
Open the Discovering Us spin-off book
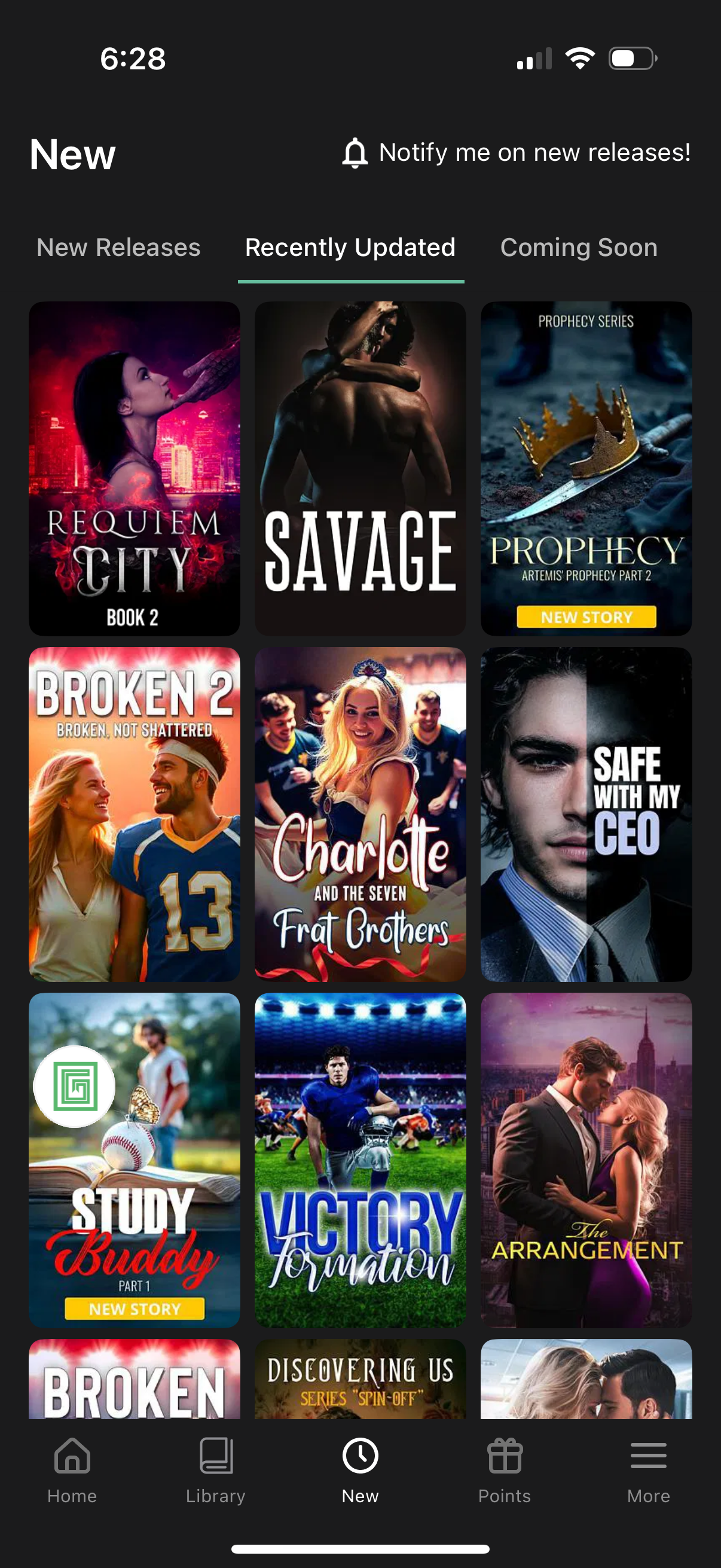(360, 1379)
